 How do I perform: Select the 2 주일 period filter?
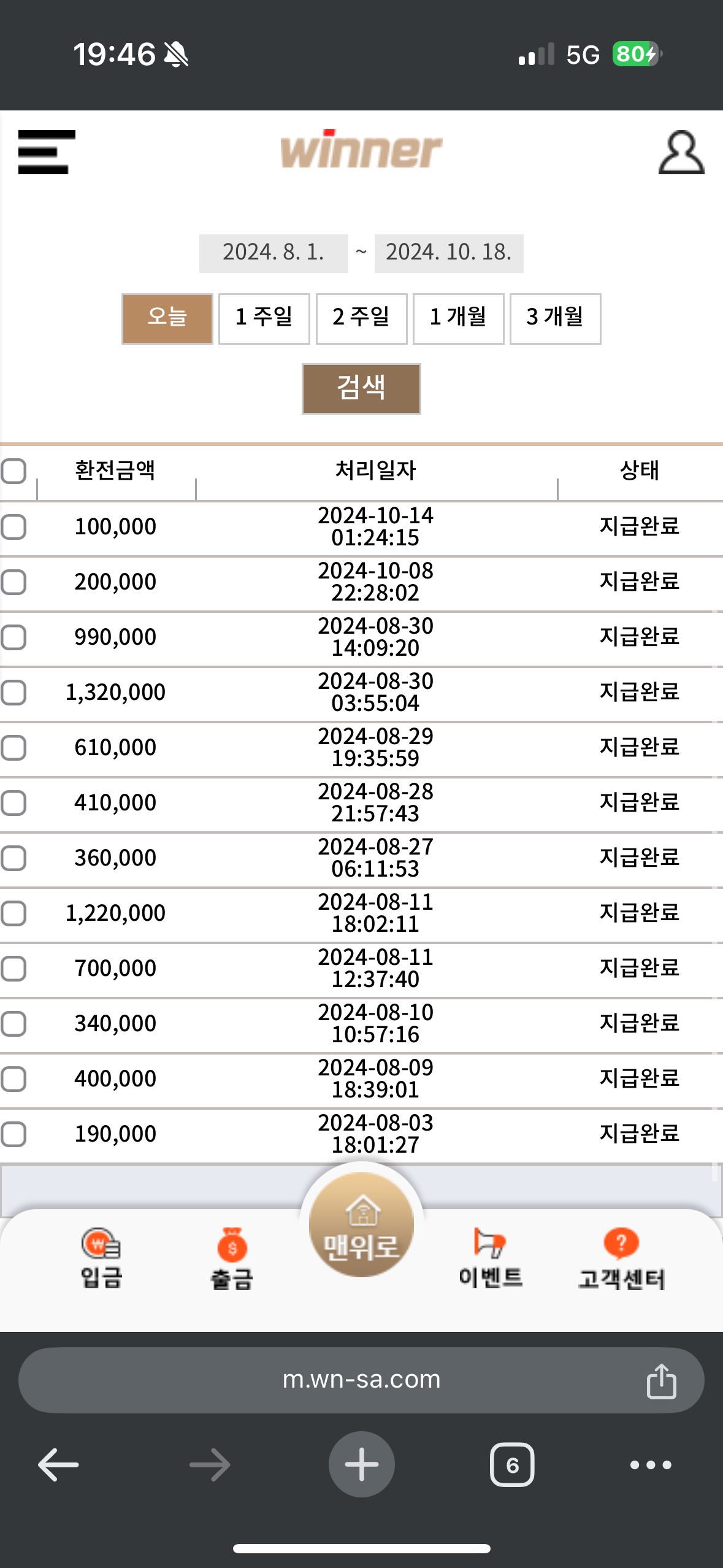[361, 318]
